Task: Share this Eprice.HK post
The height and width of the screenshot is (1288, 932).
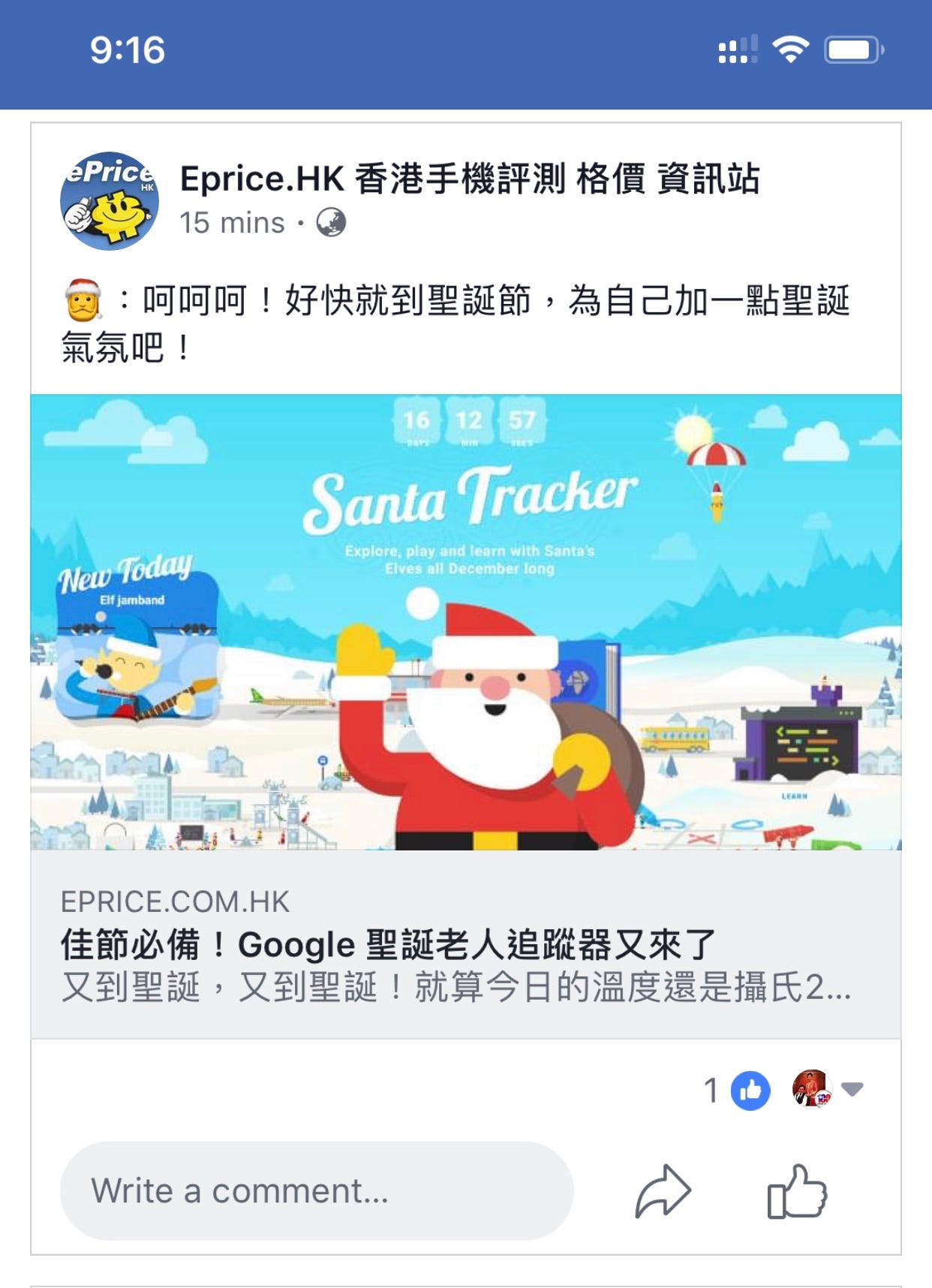Action: pos(663,1191)
